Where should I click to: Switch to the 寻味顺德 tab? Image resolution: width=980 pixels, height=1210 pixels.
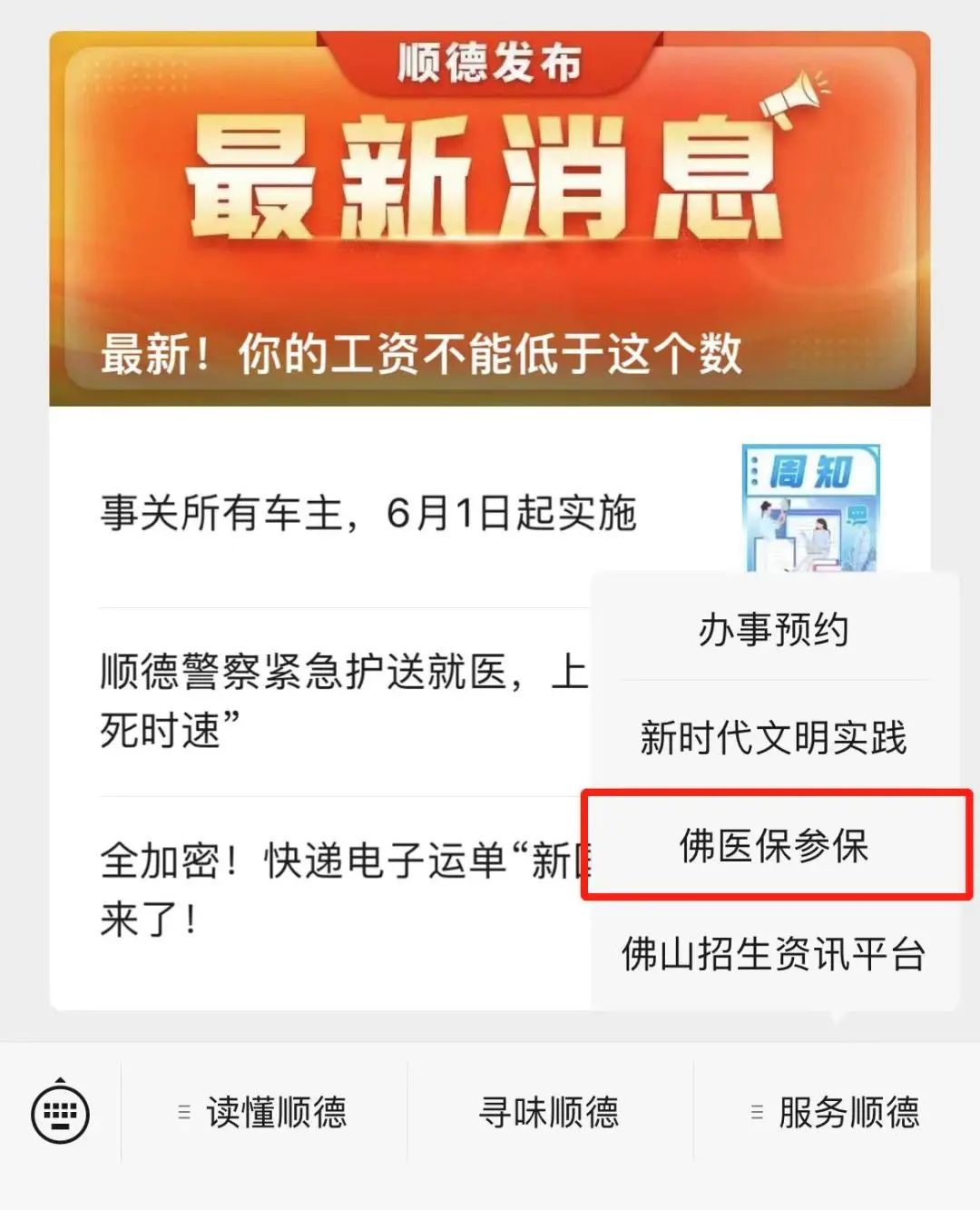(x=548, y=1112)
